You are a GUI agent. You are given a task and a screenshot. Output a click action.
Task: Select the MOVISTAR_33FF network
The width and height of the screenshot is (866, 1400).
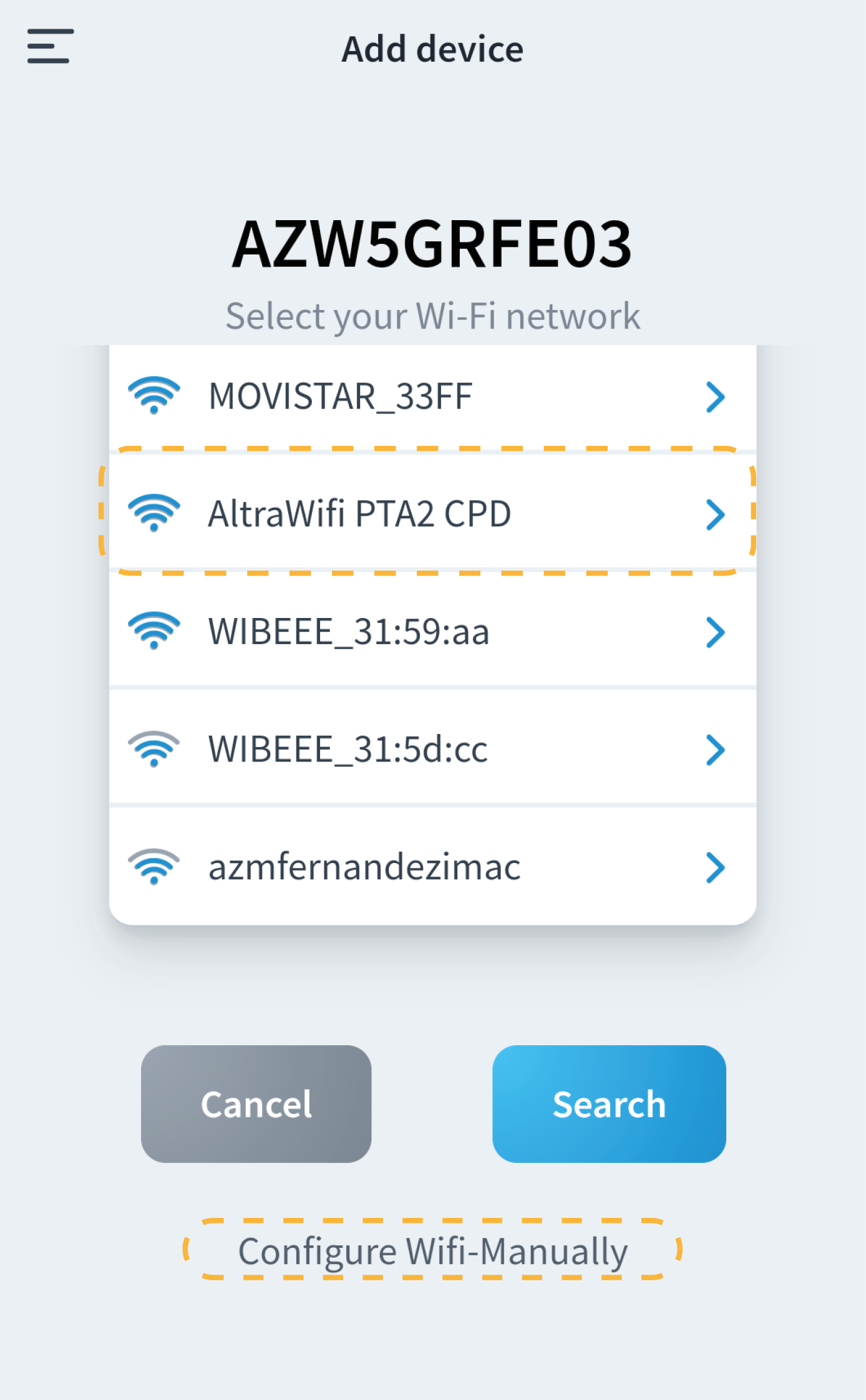(x=432, y=397)
